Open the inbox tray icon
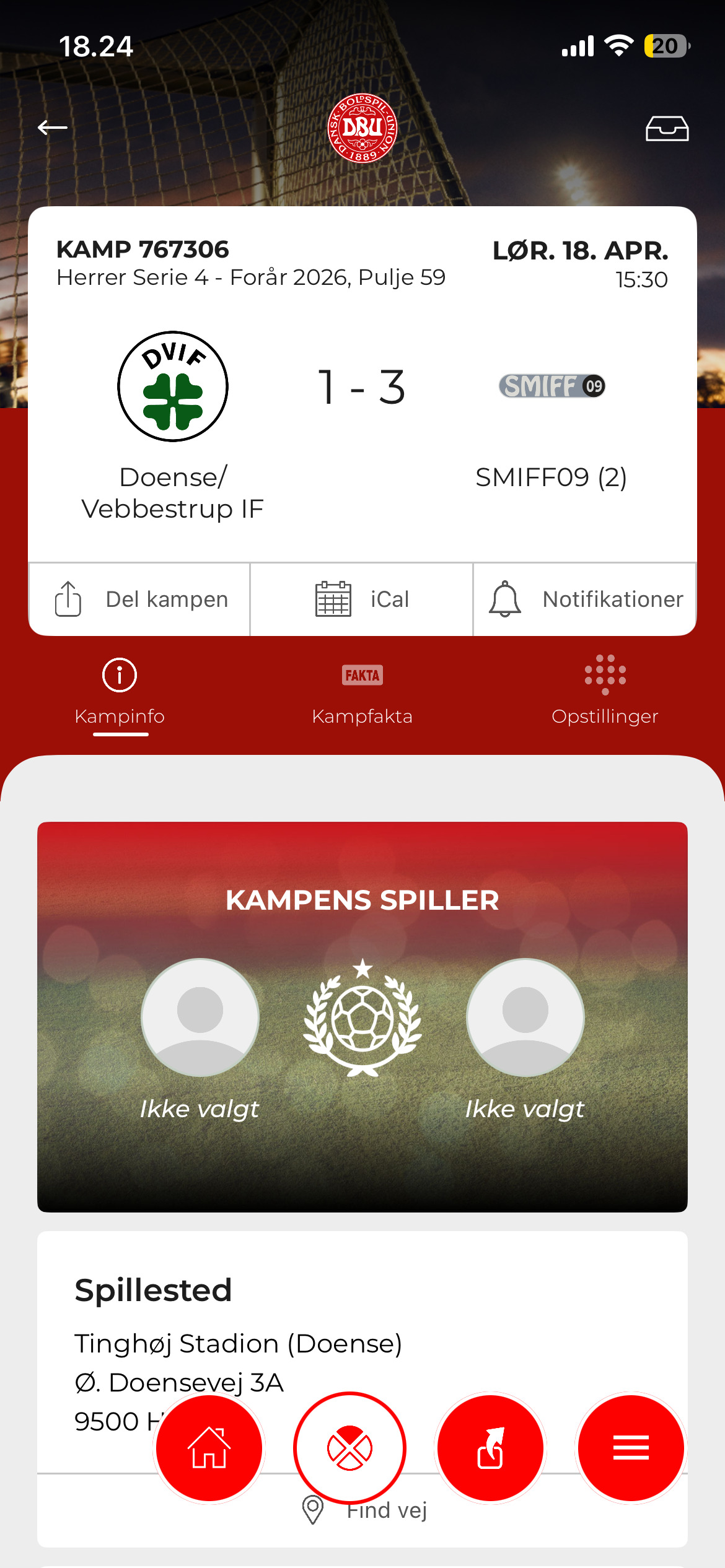Viewport: 725px width, 1568px height. (667, 128)
